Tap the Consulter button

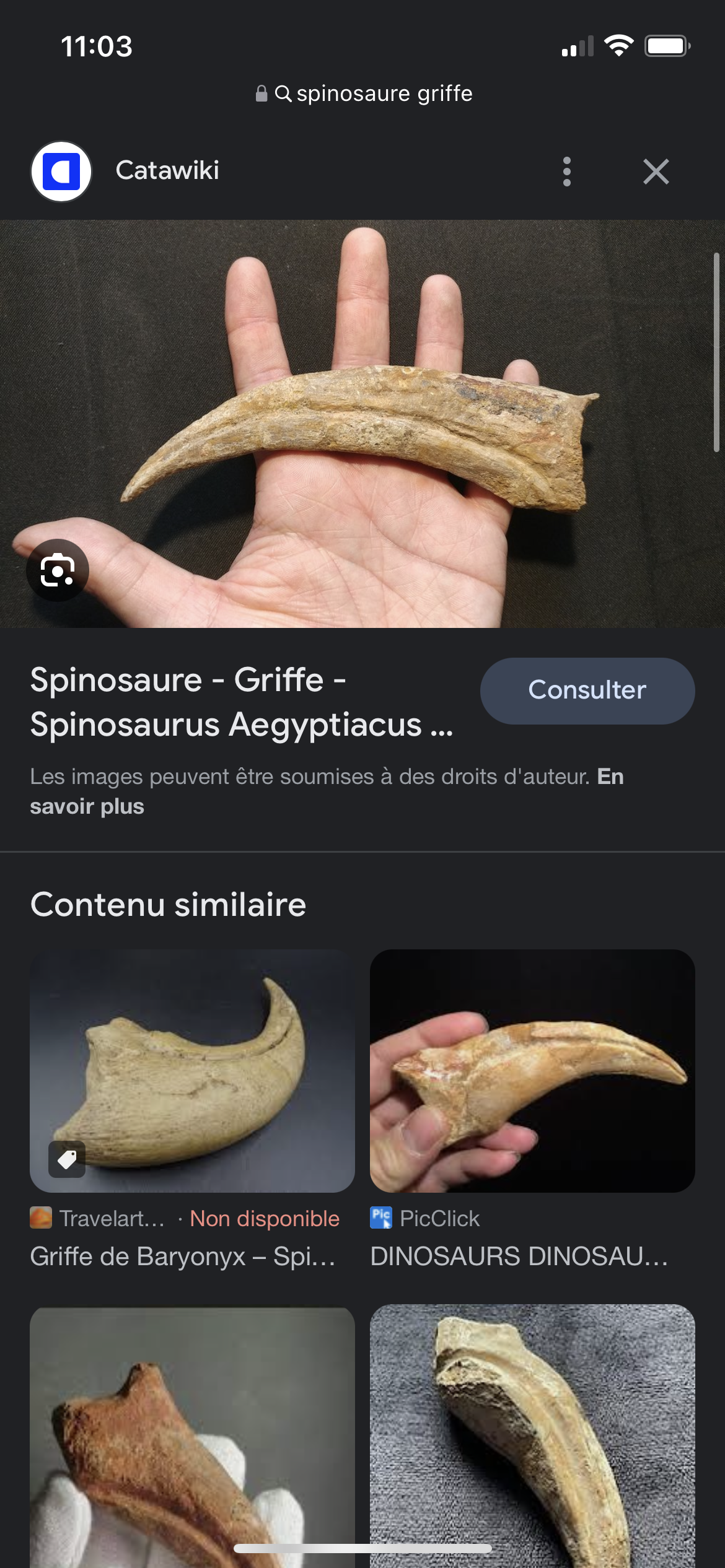[x=587, y=690]
